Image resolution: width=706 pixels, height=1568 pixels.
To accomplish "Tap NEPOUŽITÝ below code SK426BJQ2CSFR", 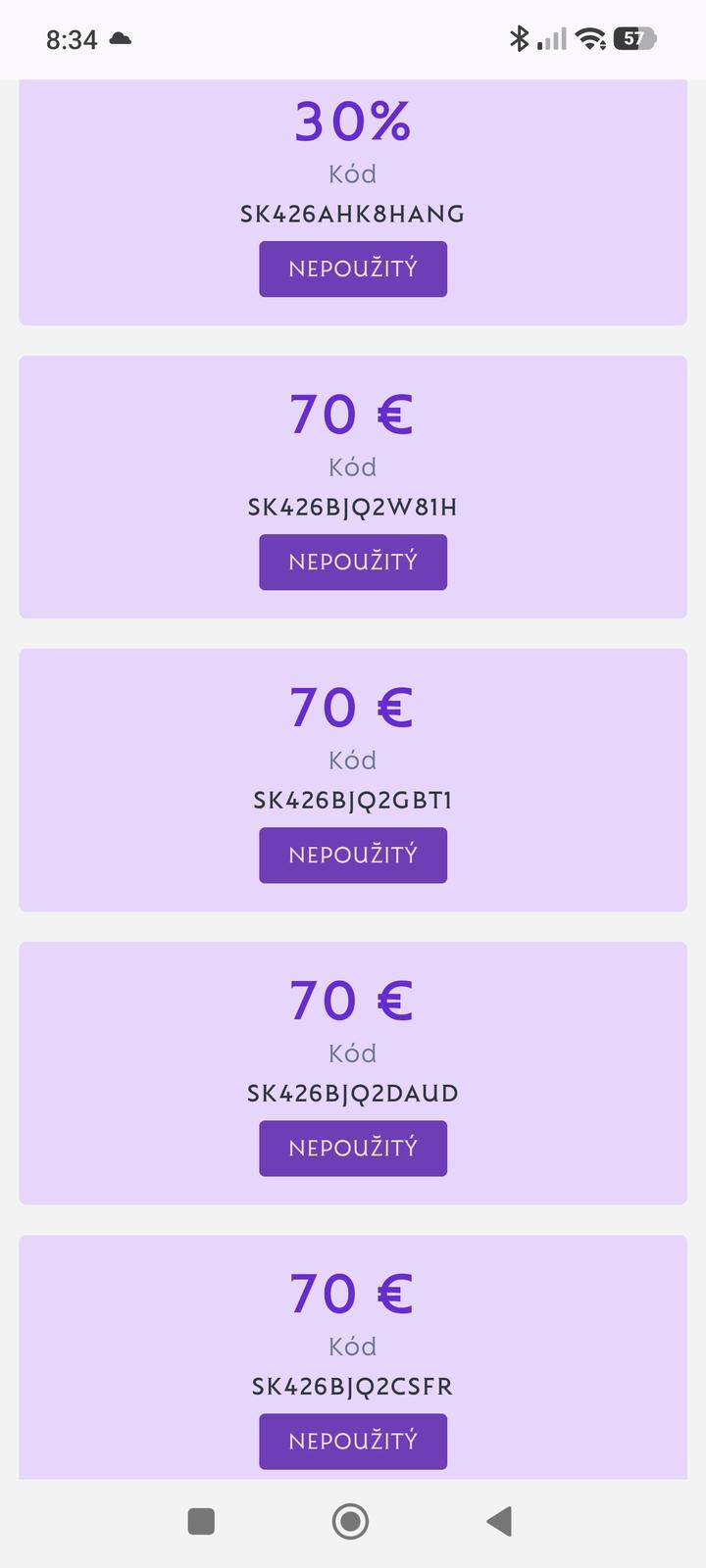I will tap(353, 1441).
